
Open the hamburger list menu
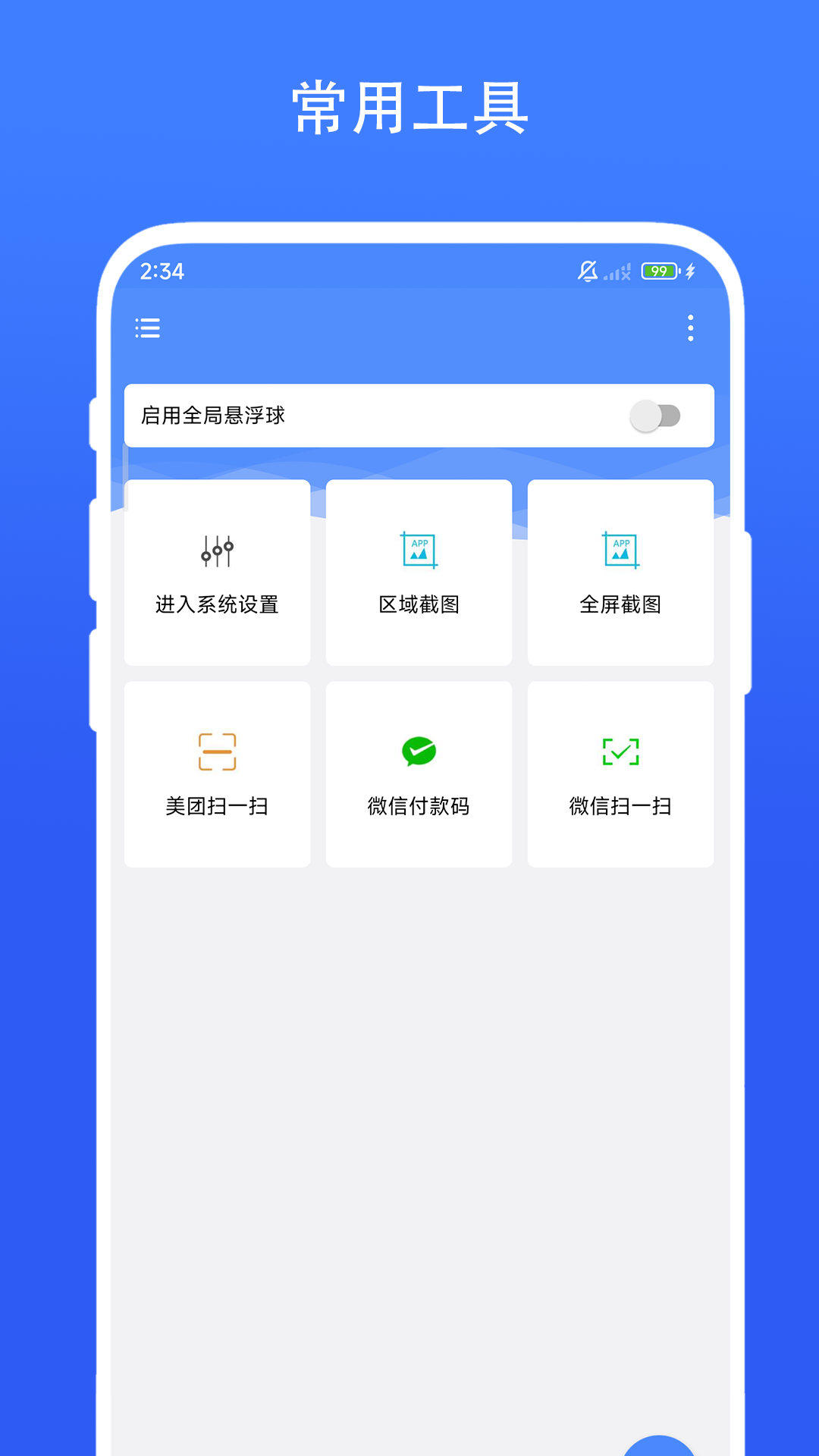tap(147, 328)
